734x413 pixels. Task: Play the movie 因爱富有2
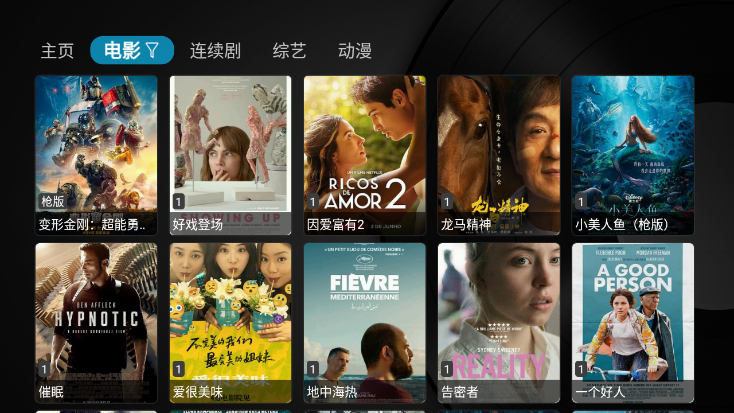point(364,155)
